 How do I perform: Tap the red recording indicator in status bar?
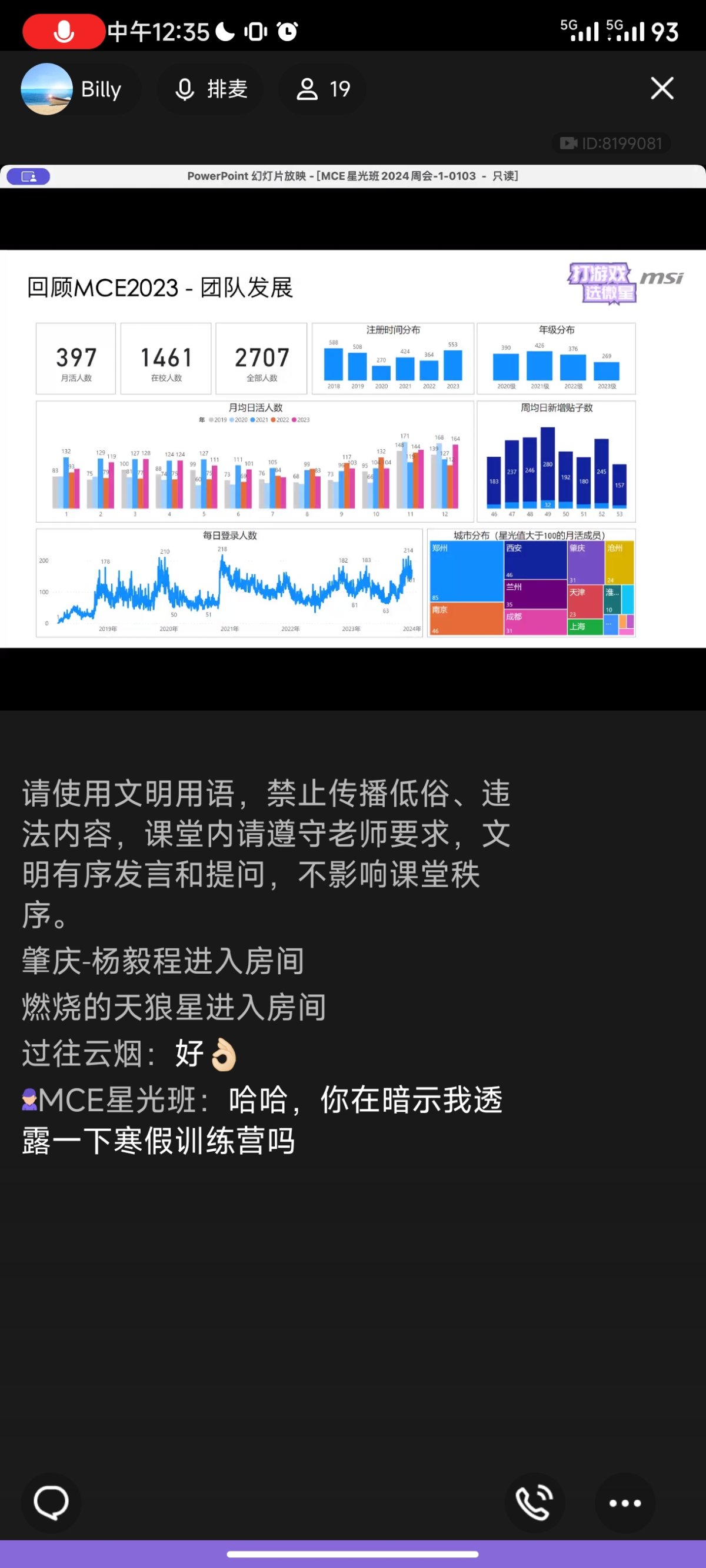64,31
